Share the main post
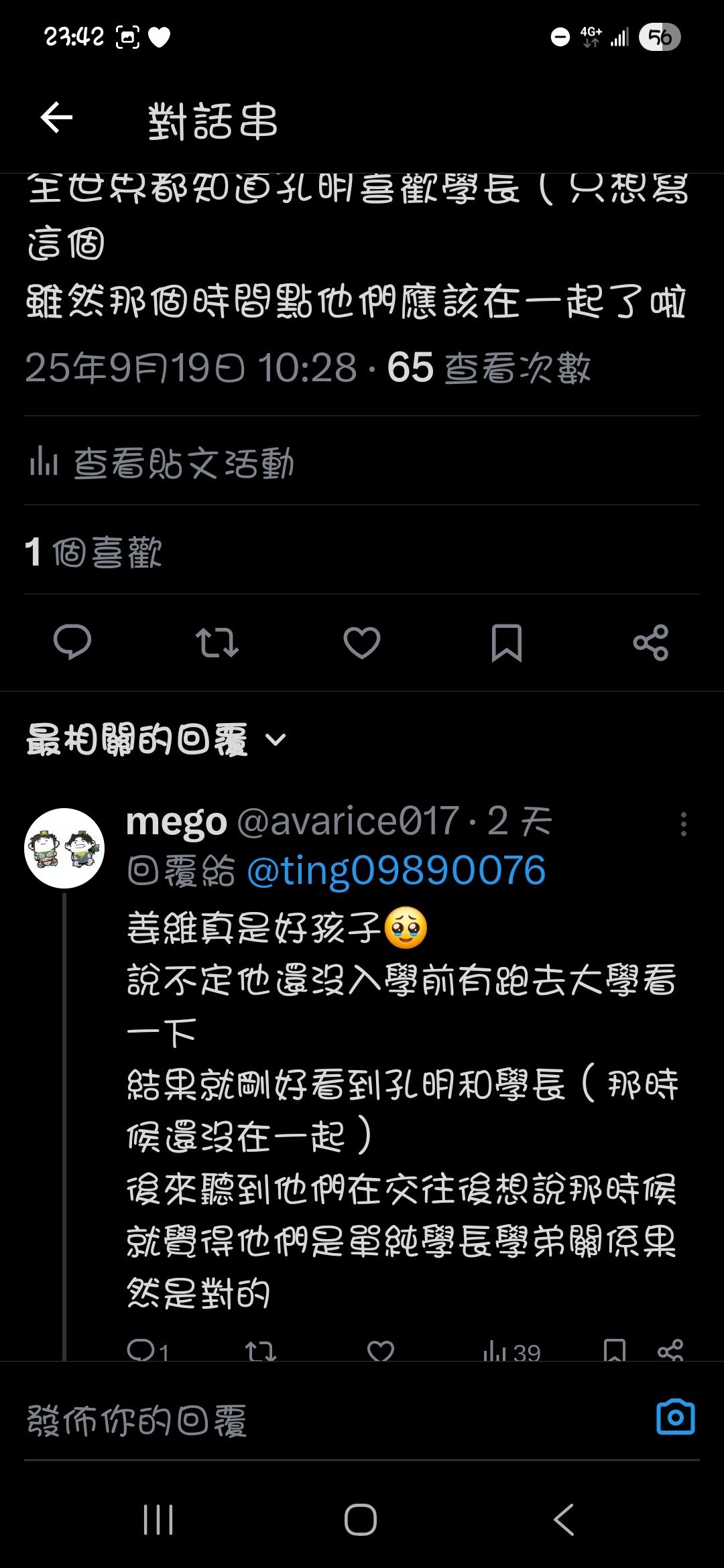This screenshot has height=1568, width=724. tap(651, 642)
